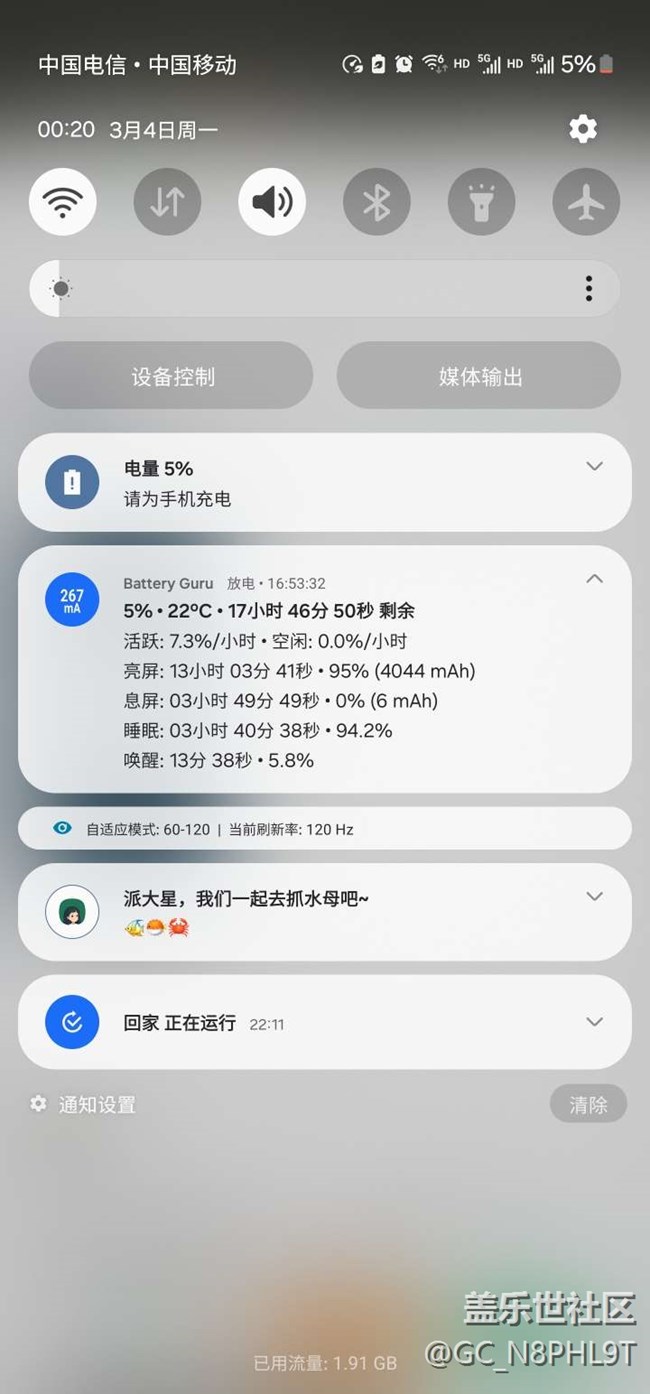The width and height of the screenshot is (650, 1394).
Task: Expand the 电量 5% battery notification
Action: click(594, 466)
